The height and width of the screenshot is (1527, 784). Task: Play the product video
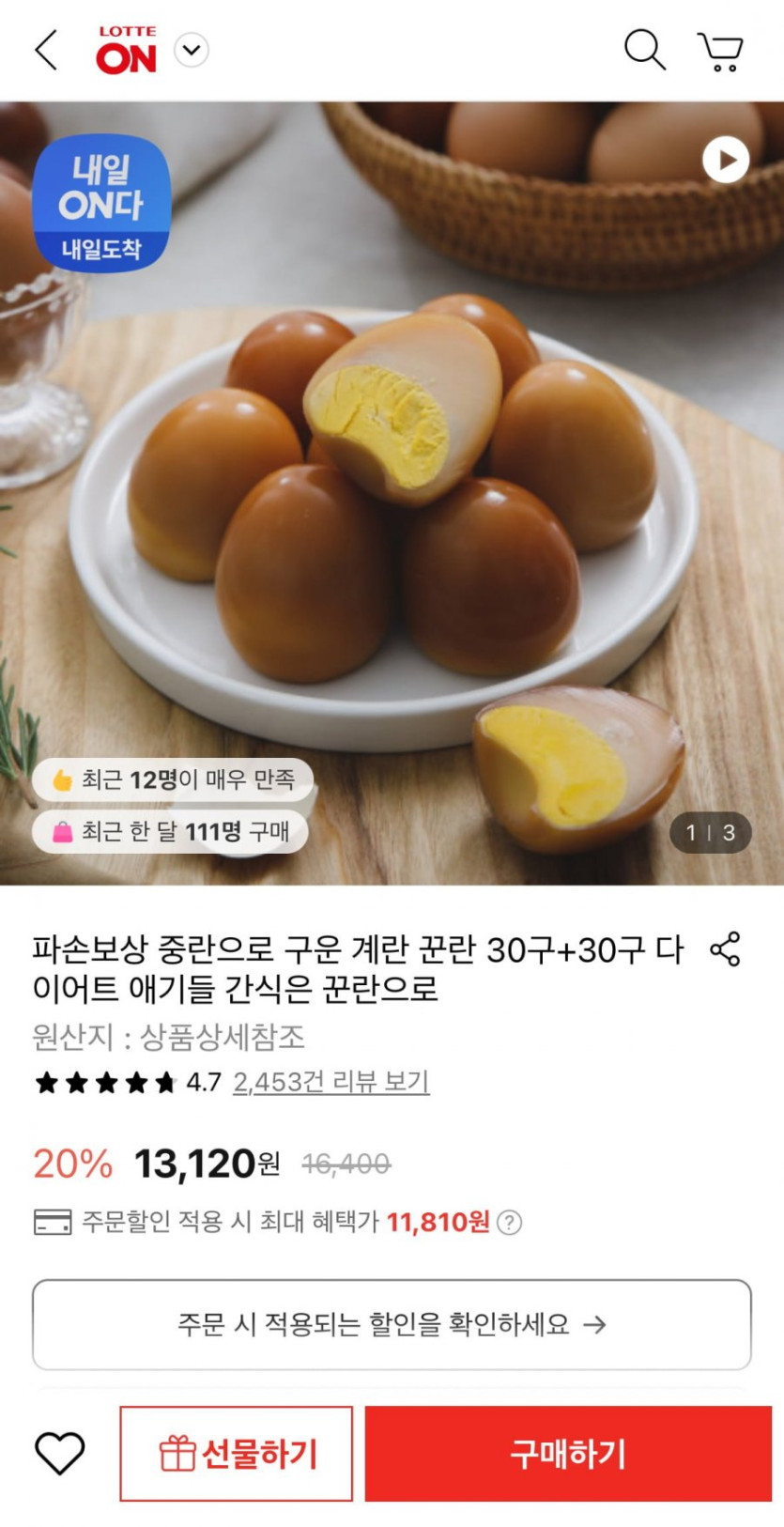tap(724, 160)
